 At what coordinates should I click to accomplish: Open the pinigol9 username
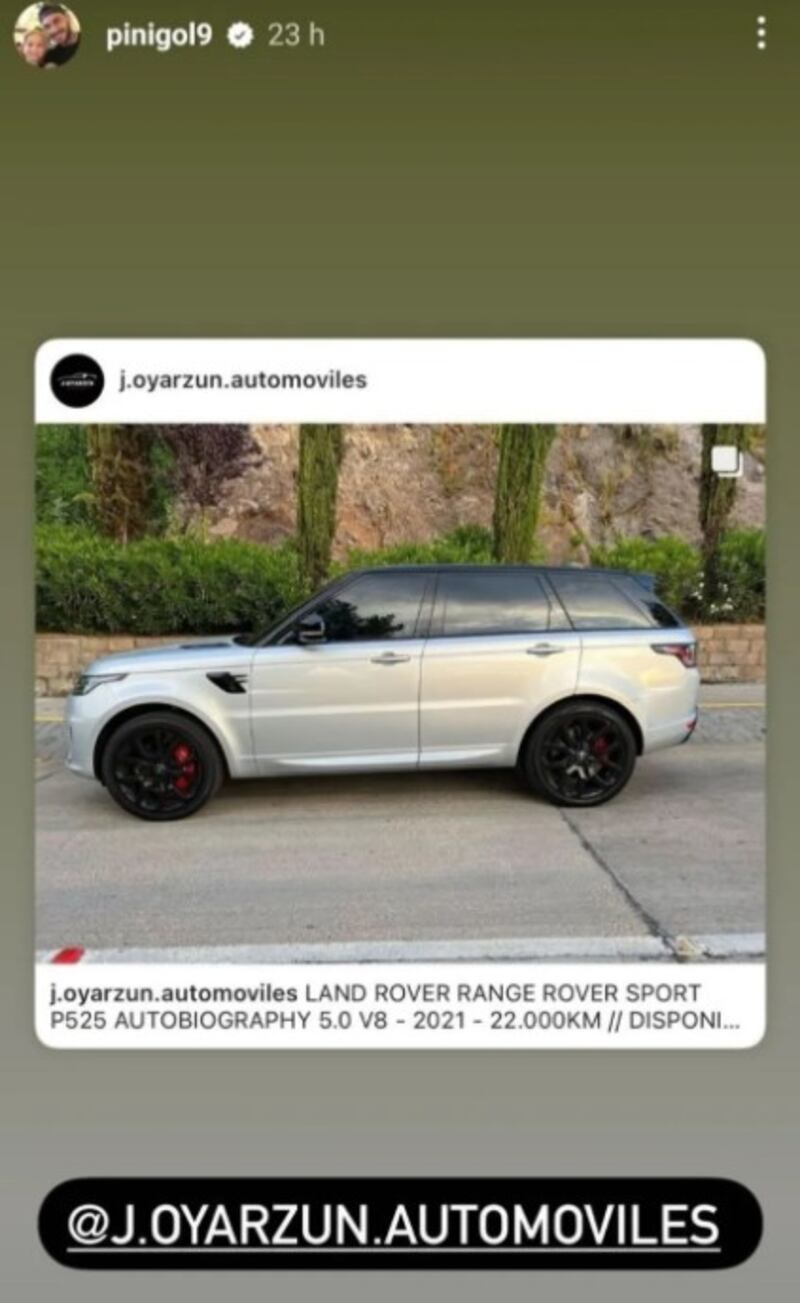pos(158,35)
